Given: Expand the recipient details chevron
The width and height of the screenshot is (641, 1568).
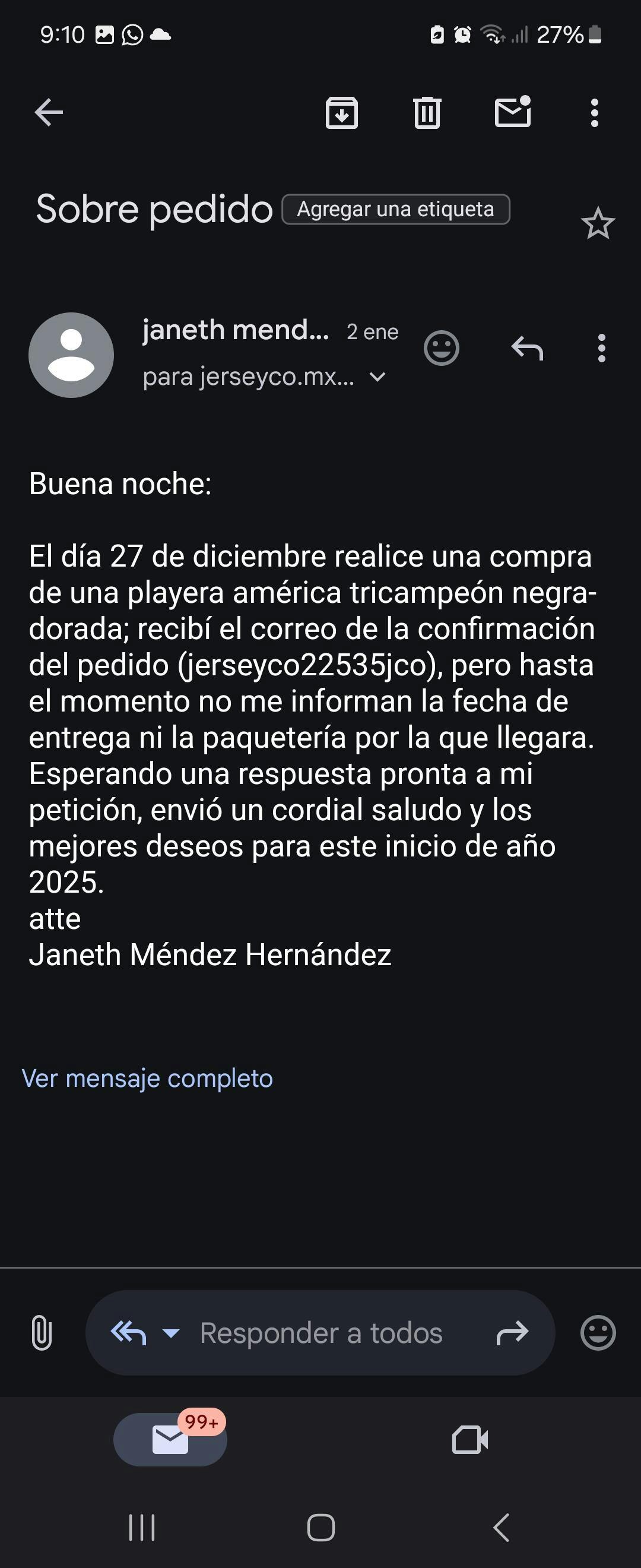Looking at the screenshot, I should pyautogui.click(x=377, y=377).
